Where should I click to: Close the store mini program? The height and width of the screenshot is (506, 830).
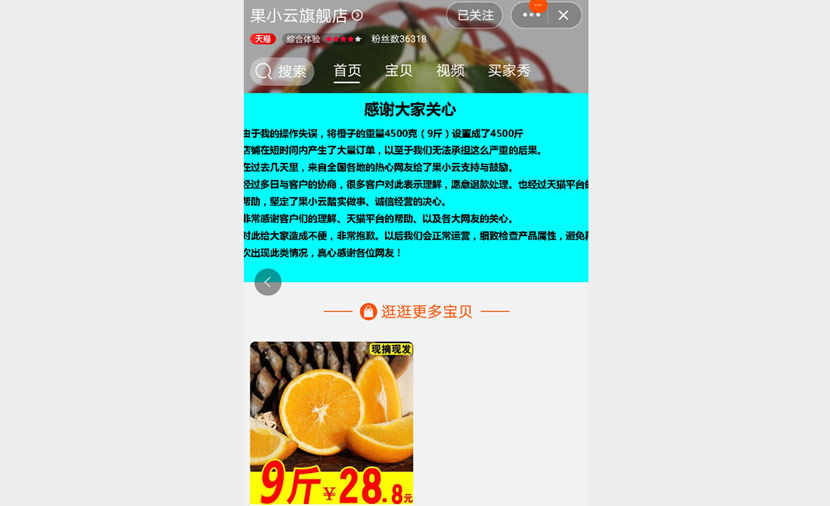point(564,15)
